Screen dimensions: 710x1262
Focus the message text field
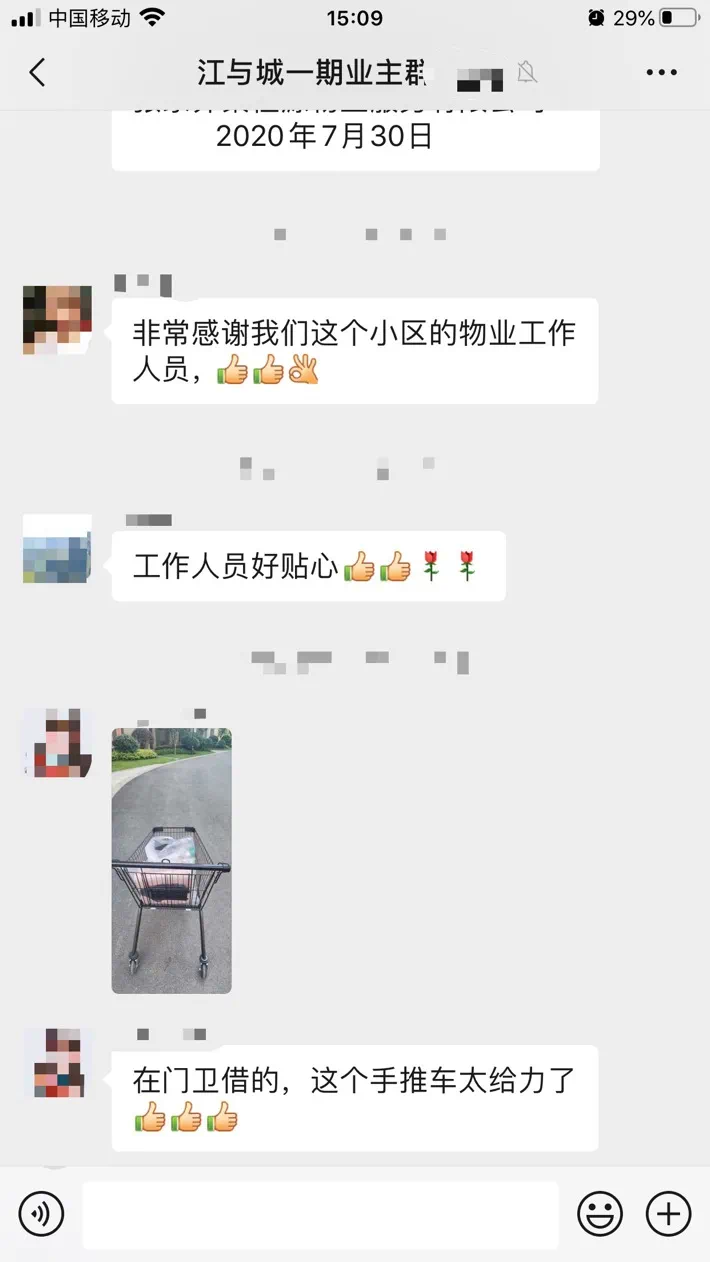320,1214
